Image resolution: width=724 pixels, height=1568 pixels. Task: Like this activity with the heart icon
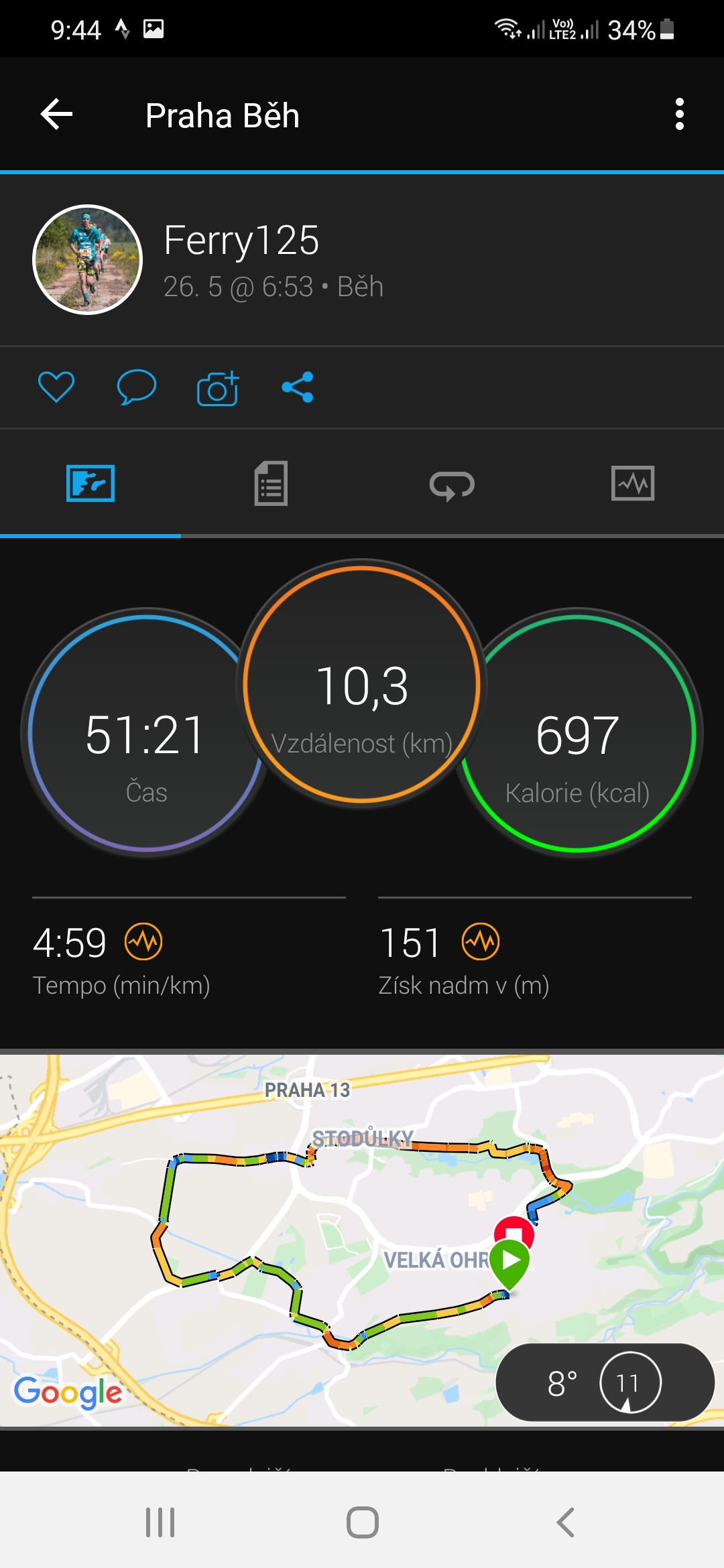(56, 387)
